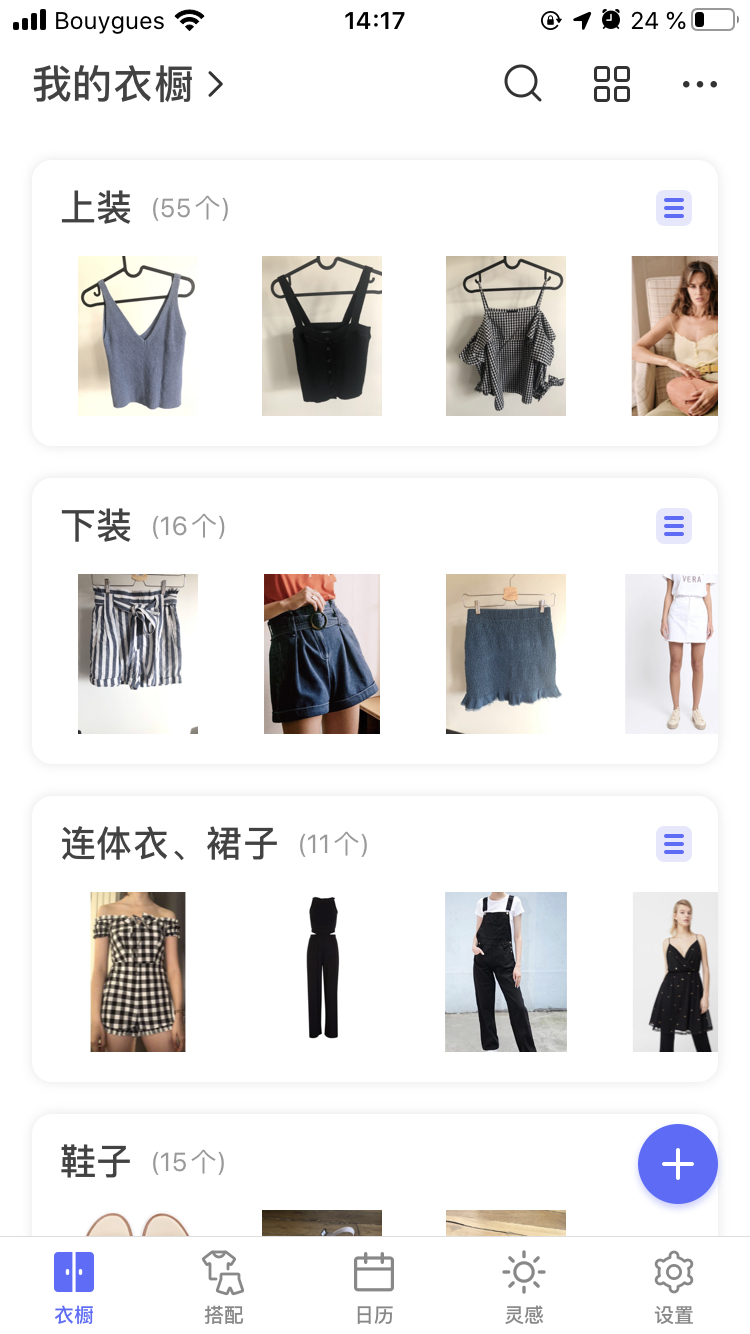The height and width of the screenshot is (1334, 750).
Task: View the black overalls item
Action: click(505, 972)
